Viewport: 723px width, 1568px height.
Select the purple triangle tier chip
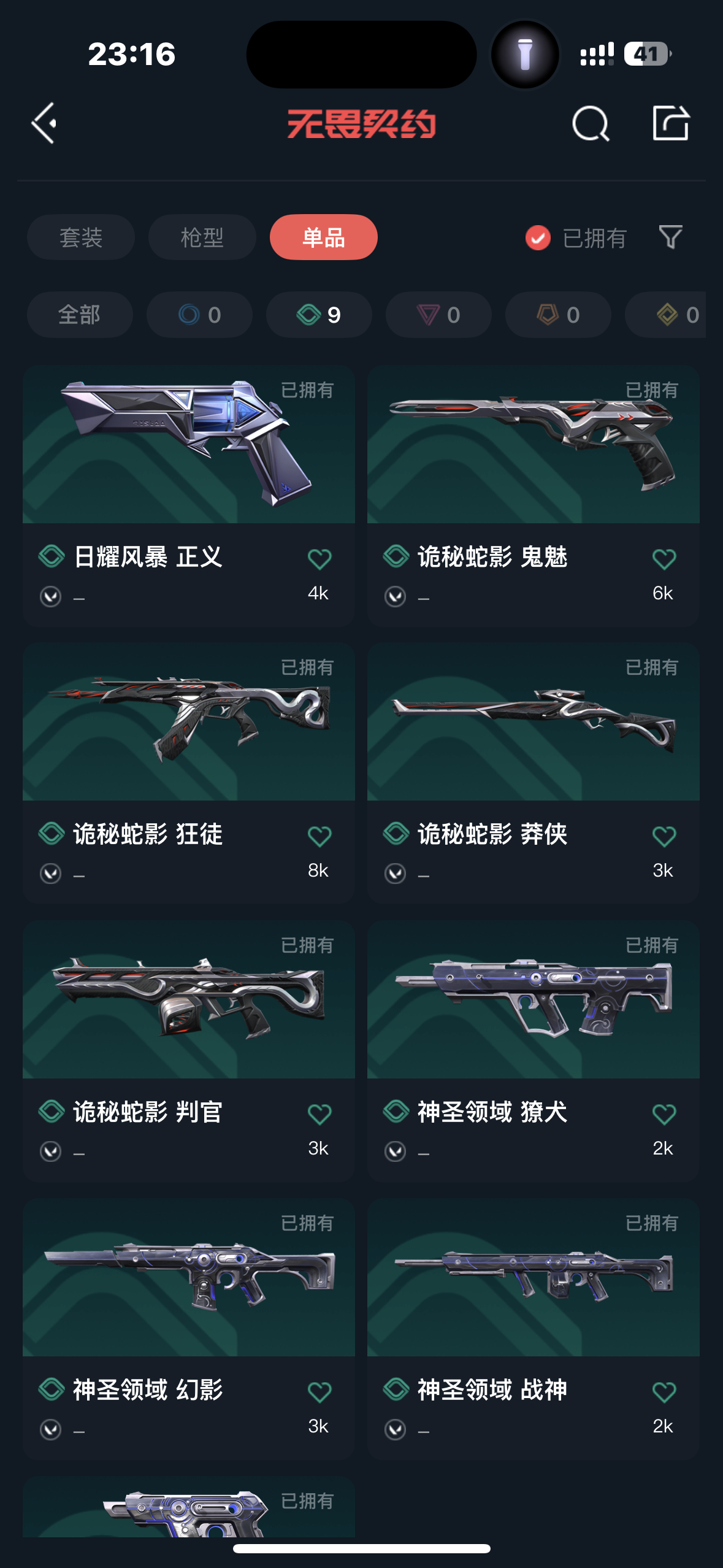tap(438, 315)
